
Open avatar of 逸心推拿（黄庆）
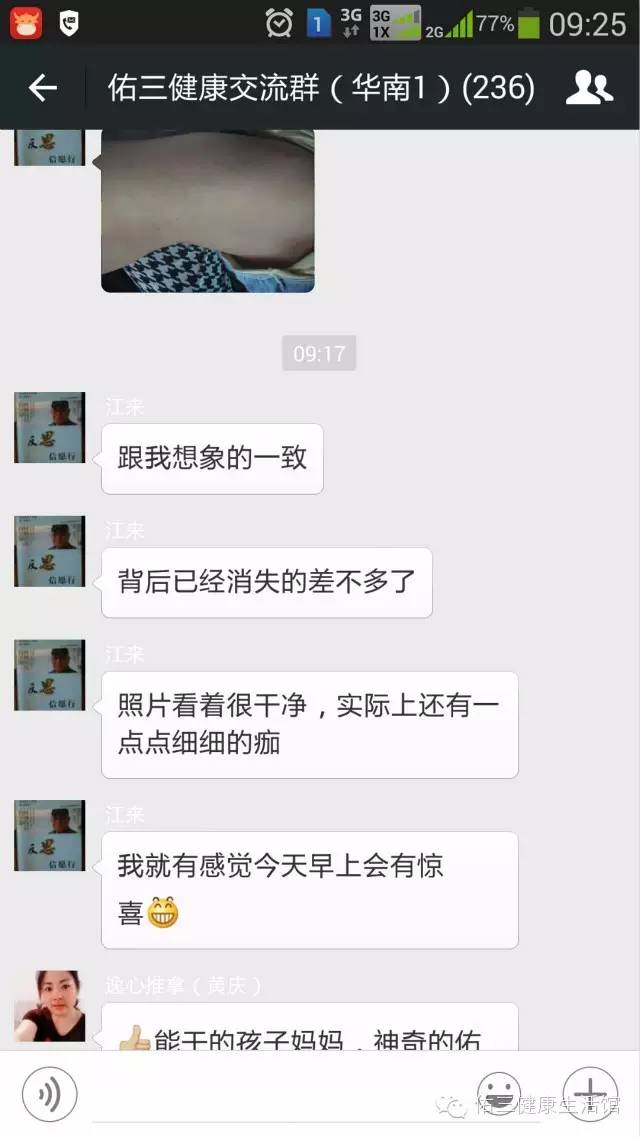49,1006
